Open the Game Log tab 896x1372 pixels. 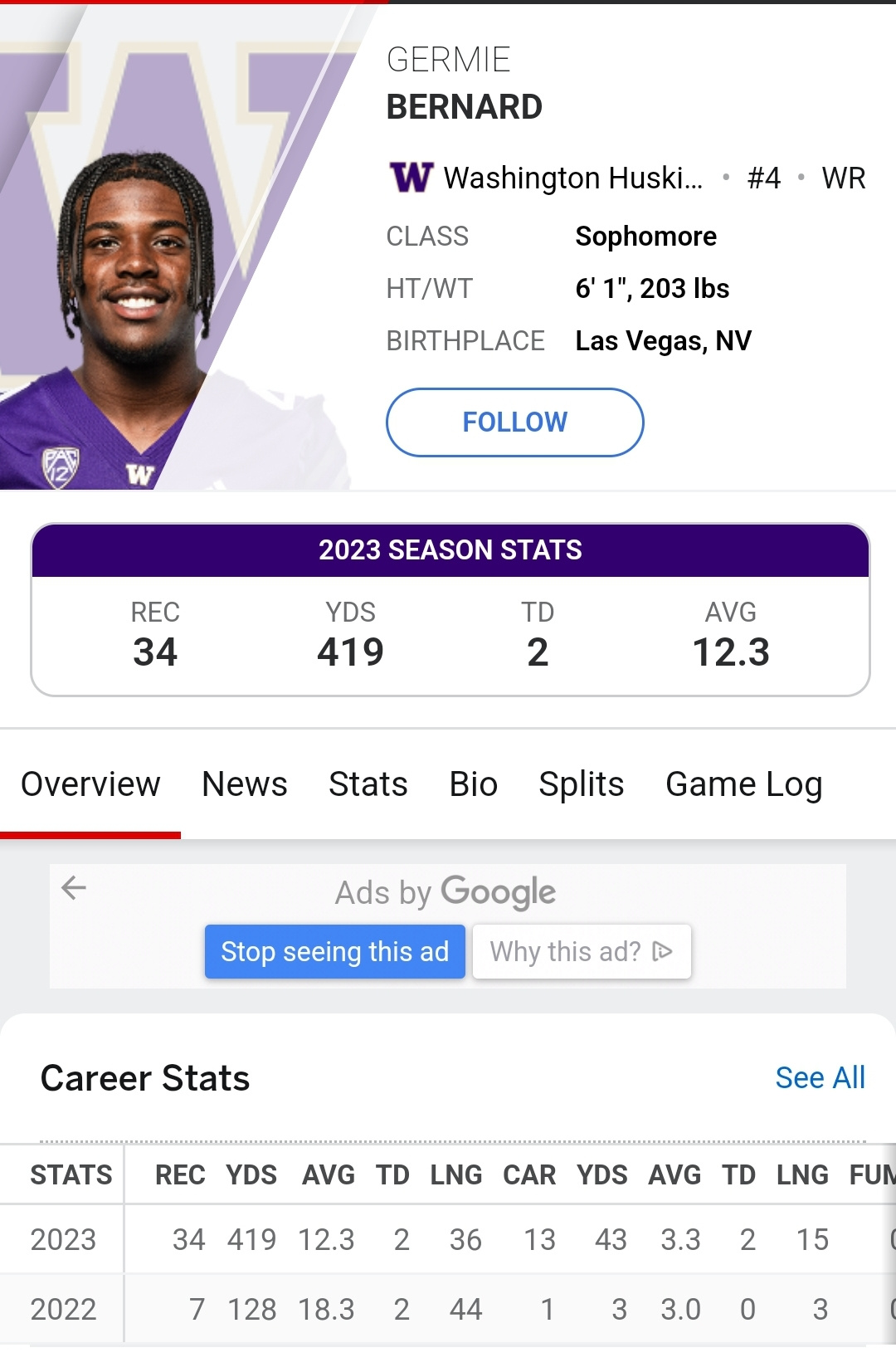(x=744, y=784)
